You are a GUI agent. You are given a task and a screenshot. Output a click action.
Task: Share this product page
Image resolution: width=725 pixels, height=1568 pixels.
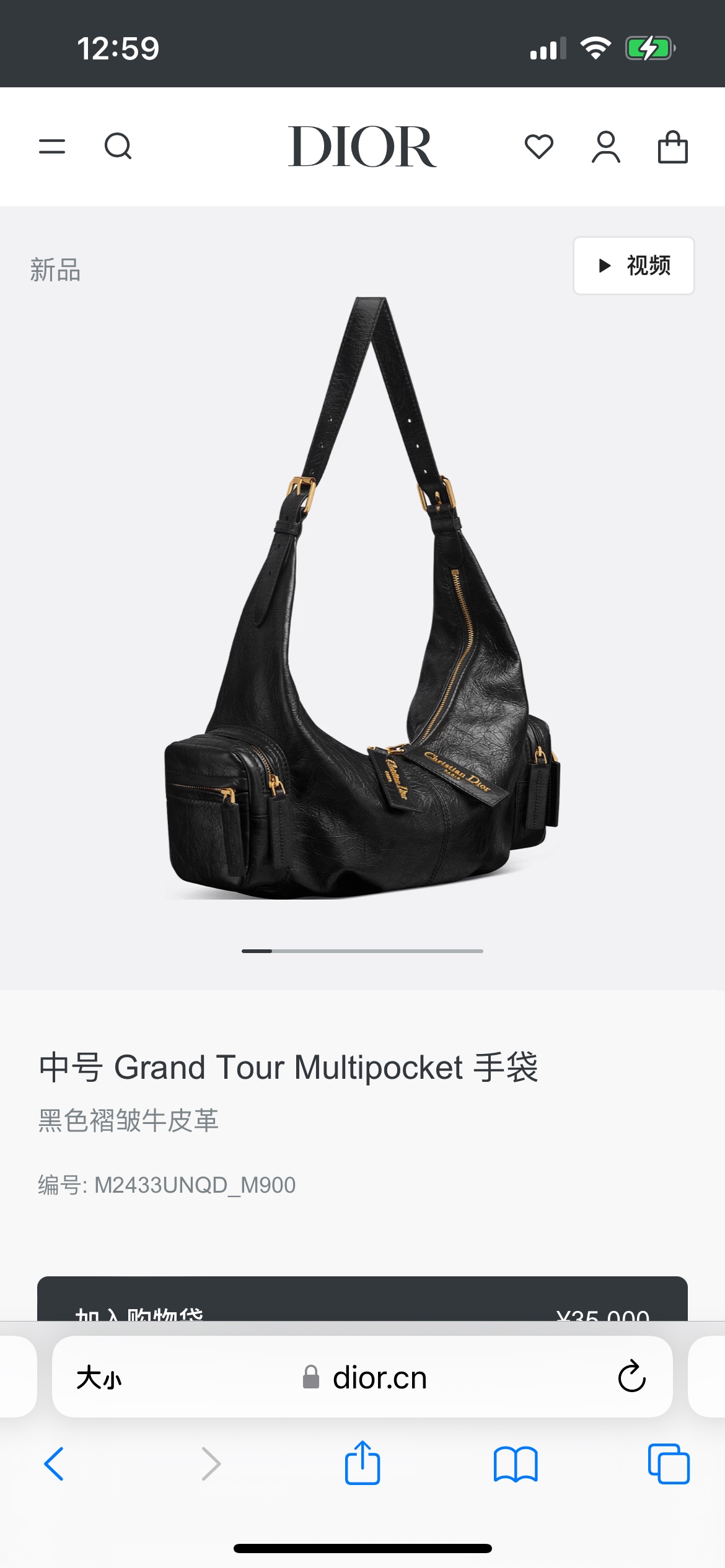pyautogui.click(x=362, y=1463)
